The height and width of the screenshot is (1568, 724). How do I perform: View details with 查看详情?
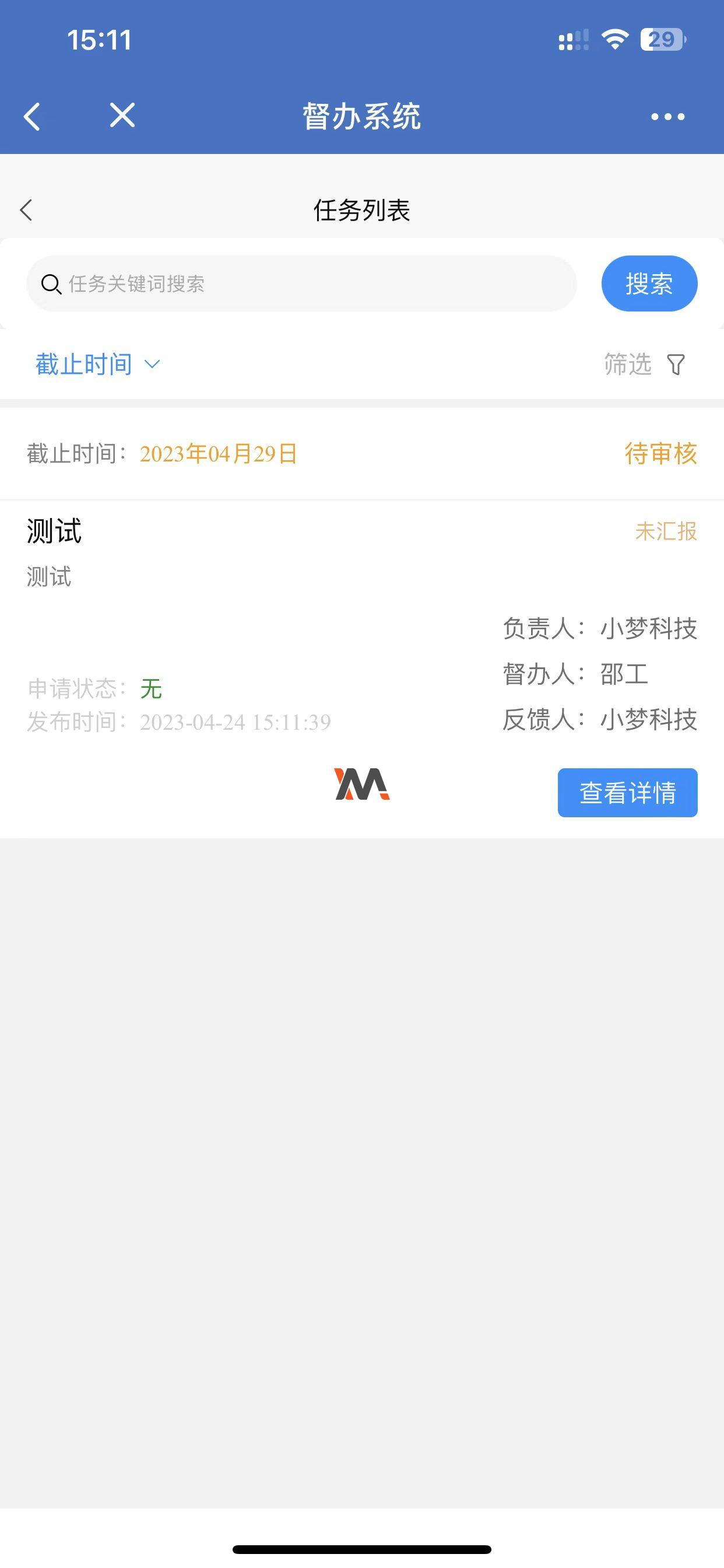tap(627, 793)
